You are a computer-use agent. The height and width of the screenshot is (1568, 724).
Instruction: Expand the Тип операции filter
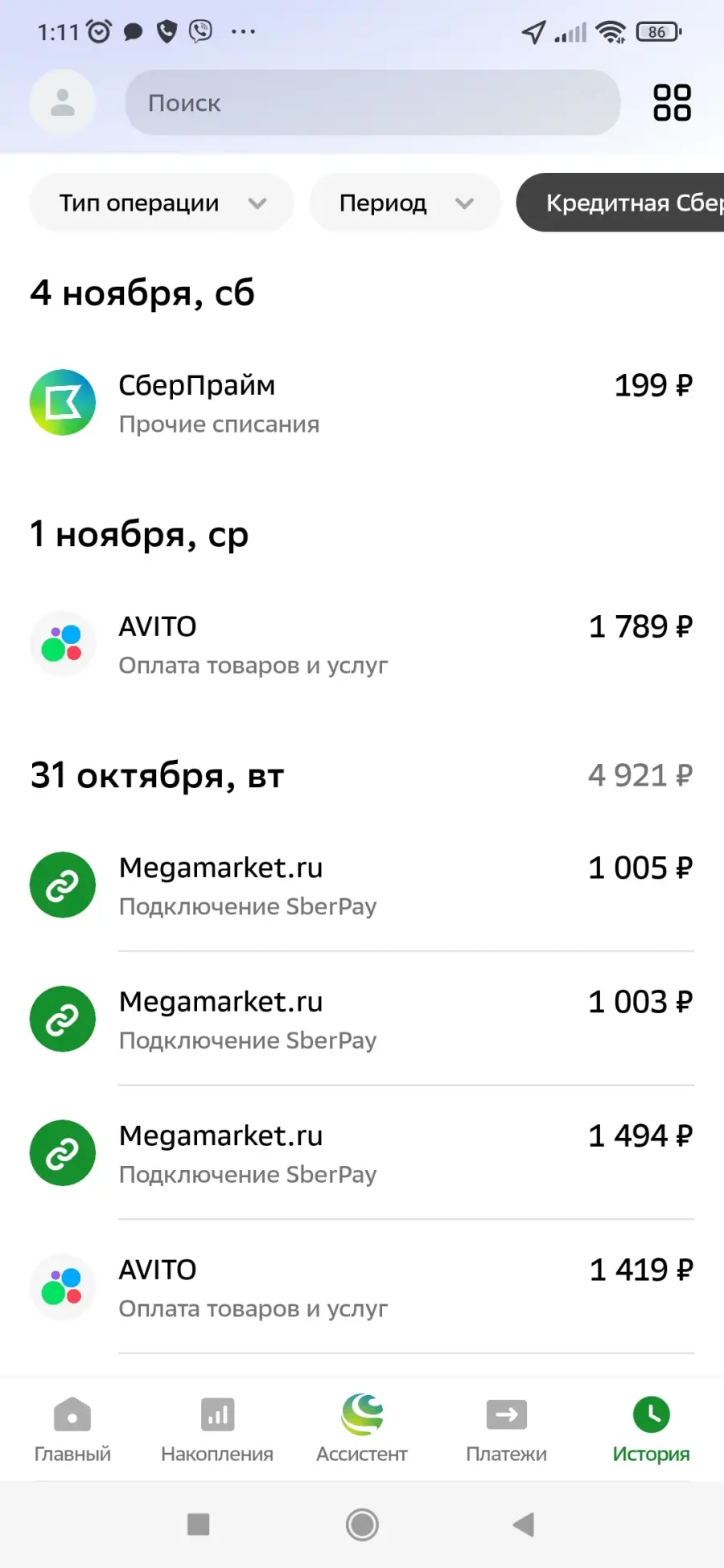coord(162,203)
